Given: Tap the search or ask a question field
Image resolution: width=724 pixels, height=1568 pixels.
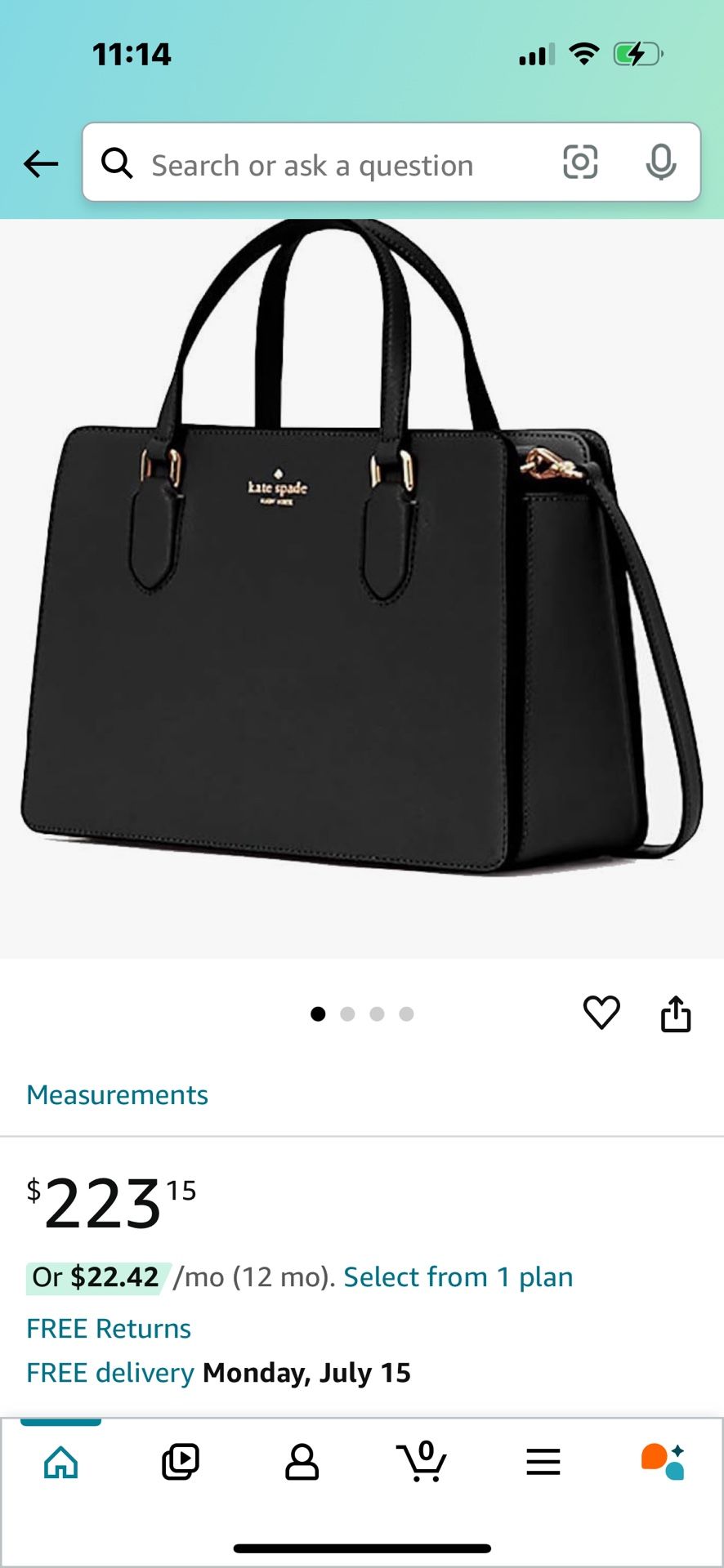Looking at the screenshot, I should (327, 166).
